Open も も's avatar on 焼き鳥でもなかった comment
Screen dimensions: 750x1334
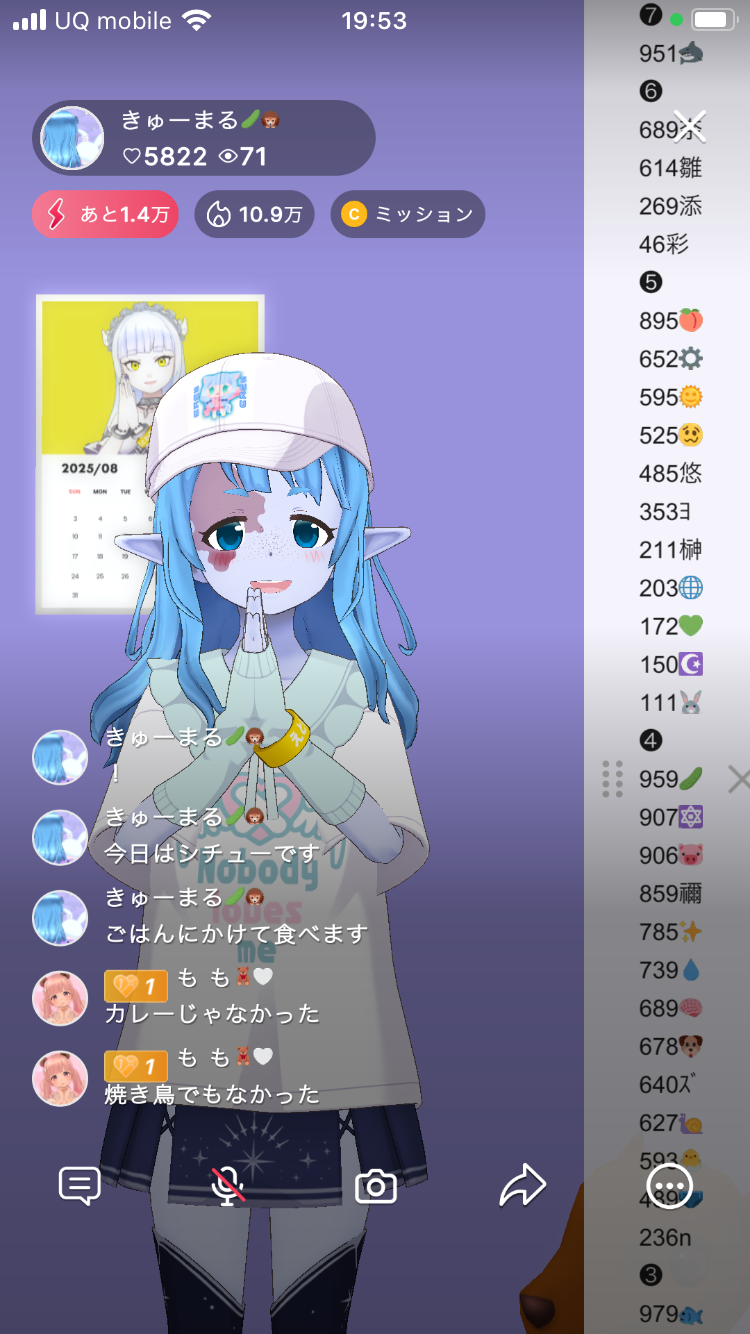point(60,1079)
